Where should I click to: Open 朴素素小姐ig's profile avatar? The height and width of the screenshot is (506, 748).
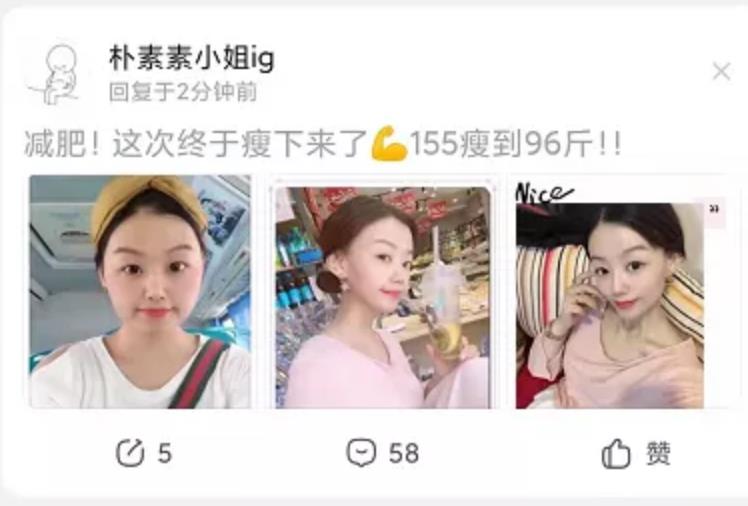[x=55, y=73]
